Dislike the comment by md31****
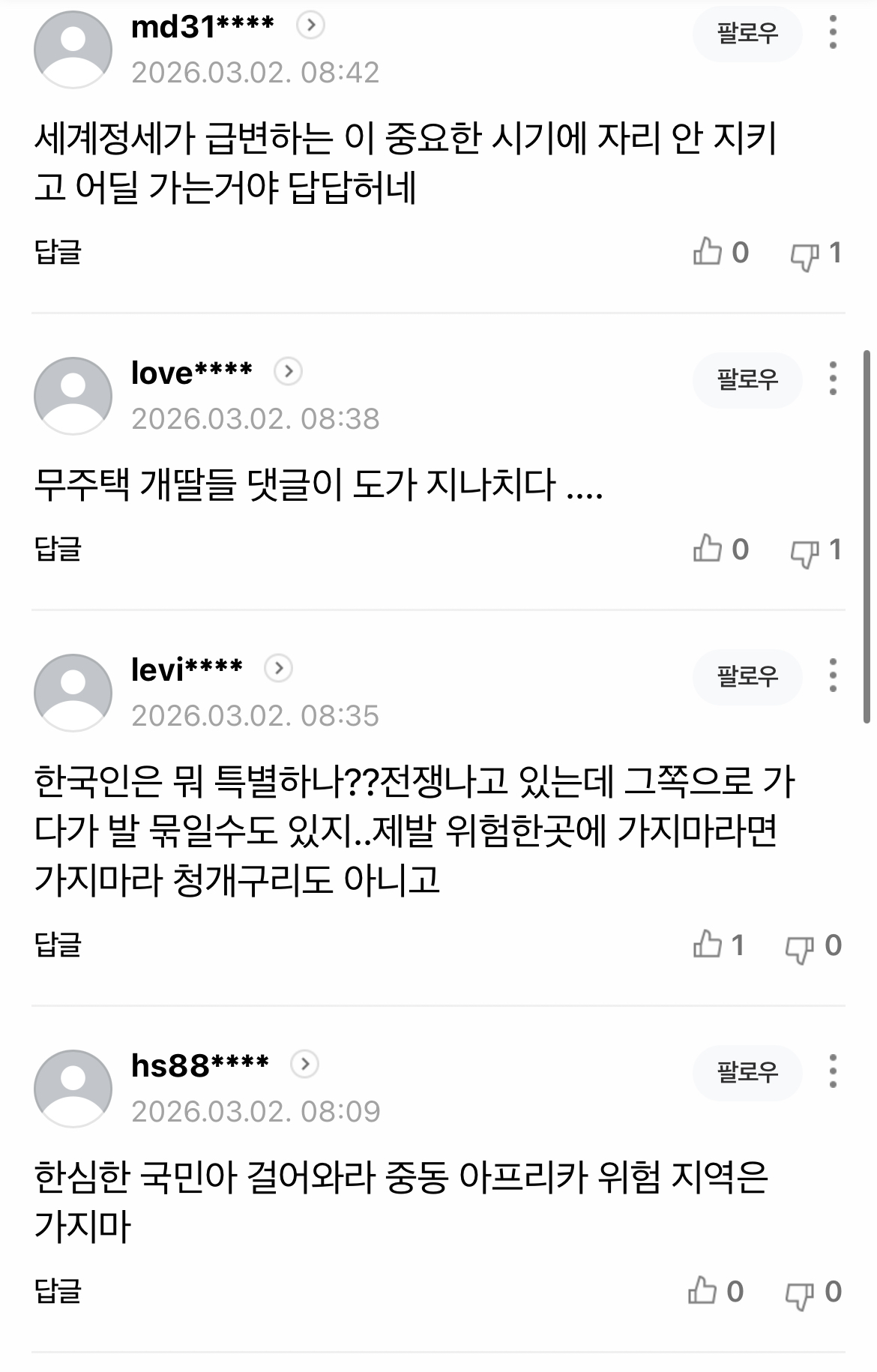The image size is (877, 1372). point(805,254)
